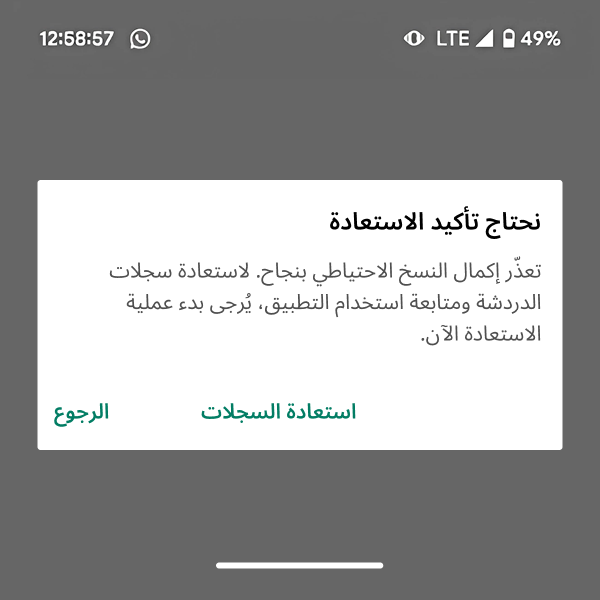Choose الرجوع to go back
600x600 pixels.
pyautogui.click(x=81, y=412)
